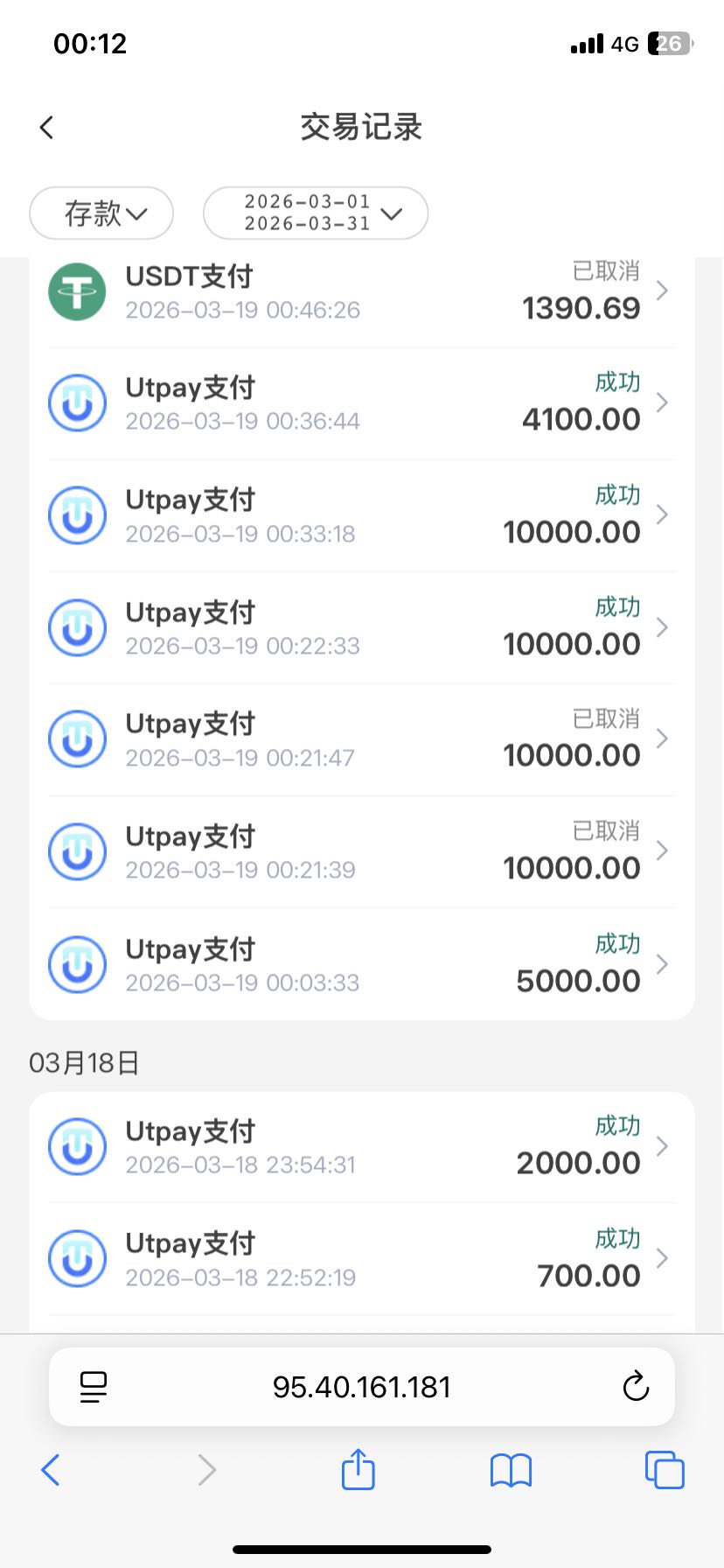Reload the page at 95.40.161.181
This screenshot has height=1568, width=724.
[636, 1387]
